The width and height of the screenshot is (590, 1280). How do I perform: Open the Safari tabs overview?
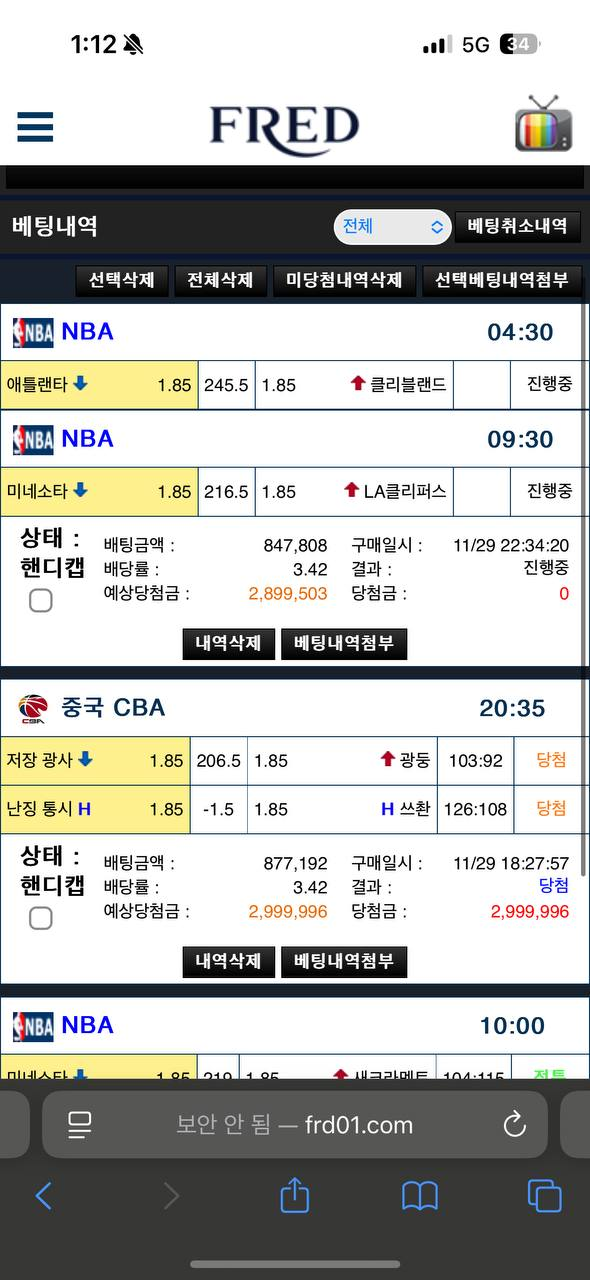[544, 1196]
